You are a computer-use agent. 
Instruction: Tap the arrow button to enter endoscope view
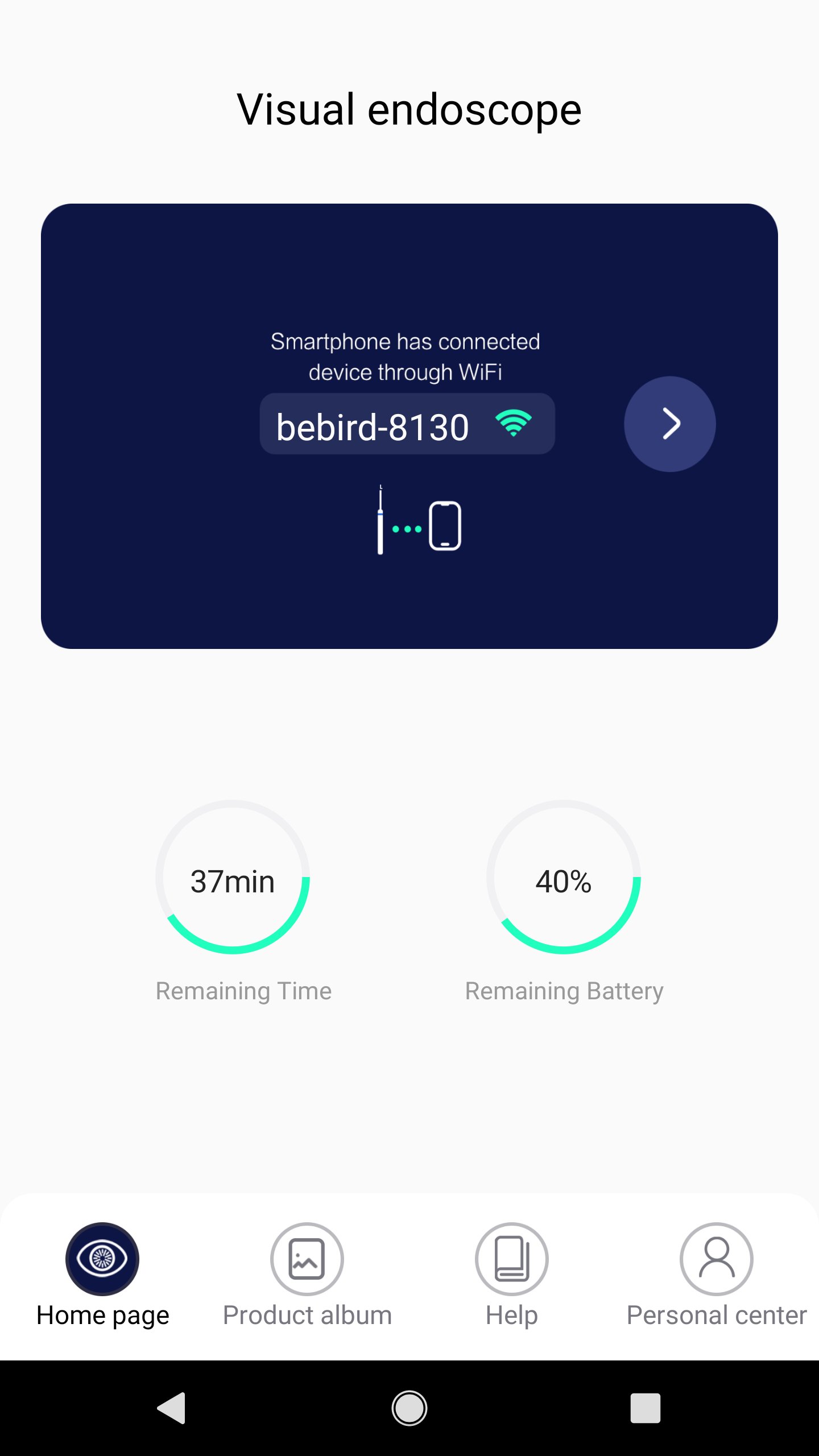click(x=669, y=424)
